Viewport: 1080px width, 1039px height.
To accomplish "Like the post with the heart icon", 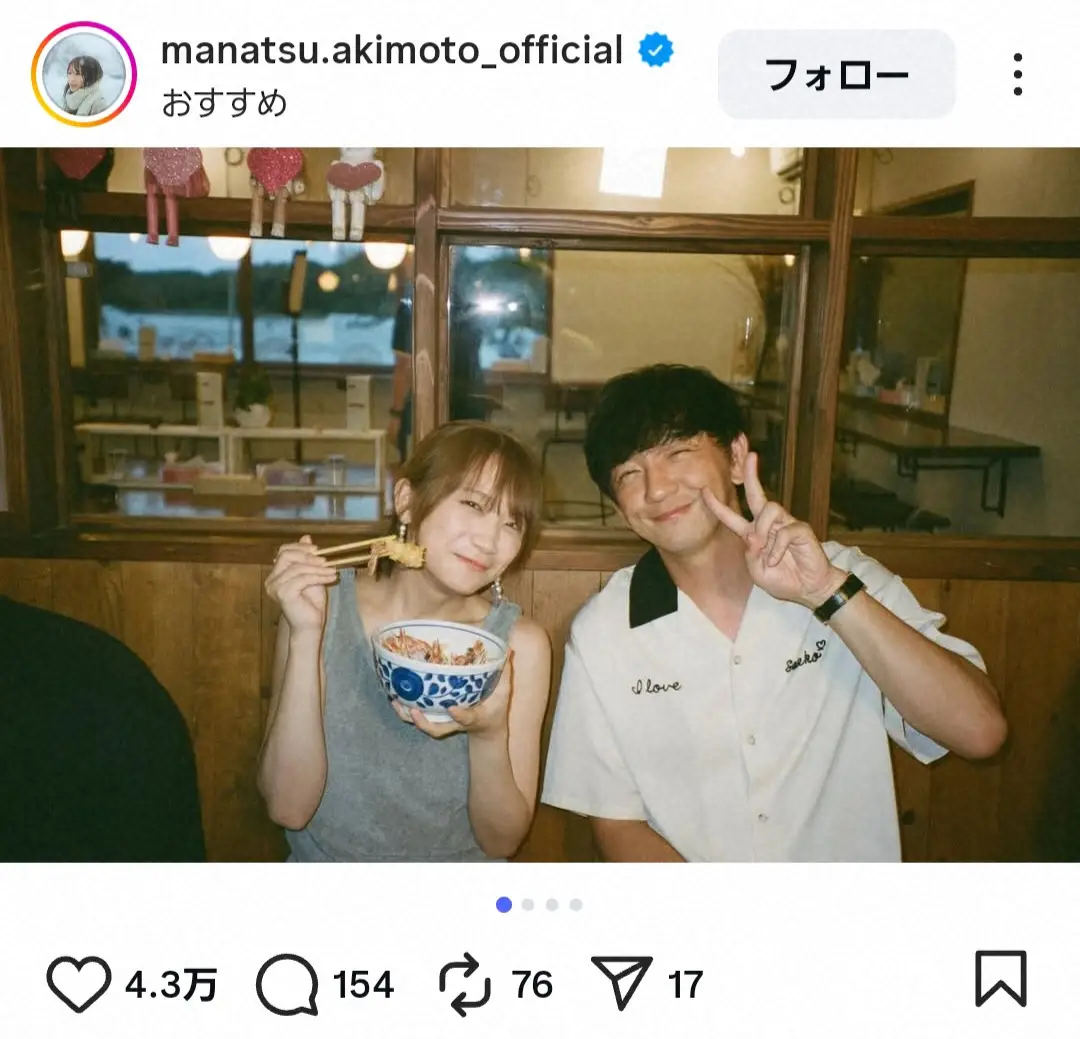I will pyautogui.click(x=79, y=984).
